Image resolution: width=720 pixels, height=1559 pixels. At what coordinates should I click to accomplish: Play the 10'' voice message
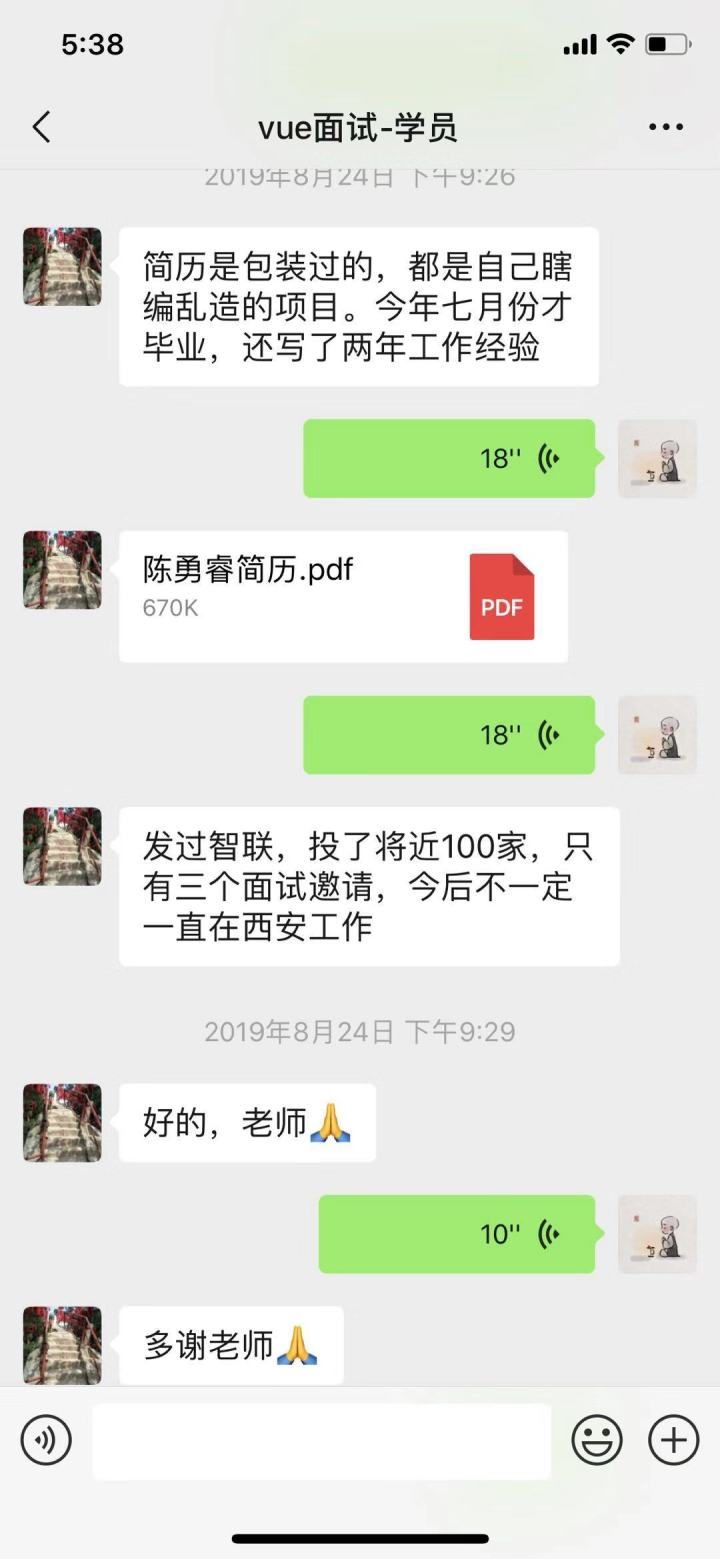pos(457,1233)
